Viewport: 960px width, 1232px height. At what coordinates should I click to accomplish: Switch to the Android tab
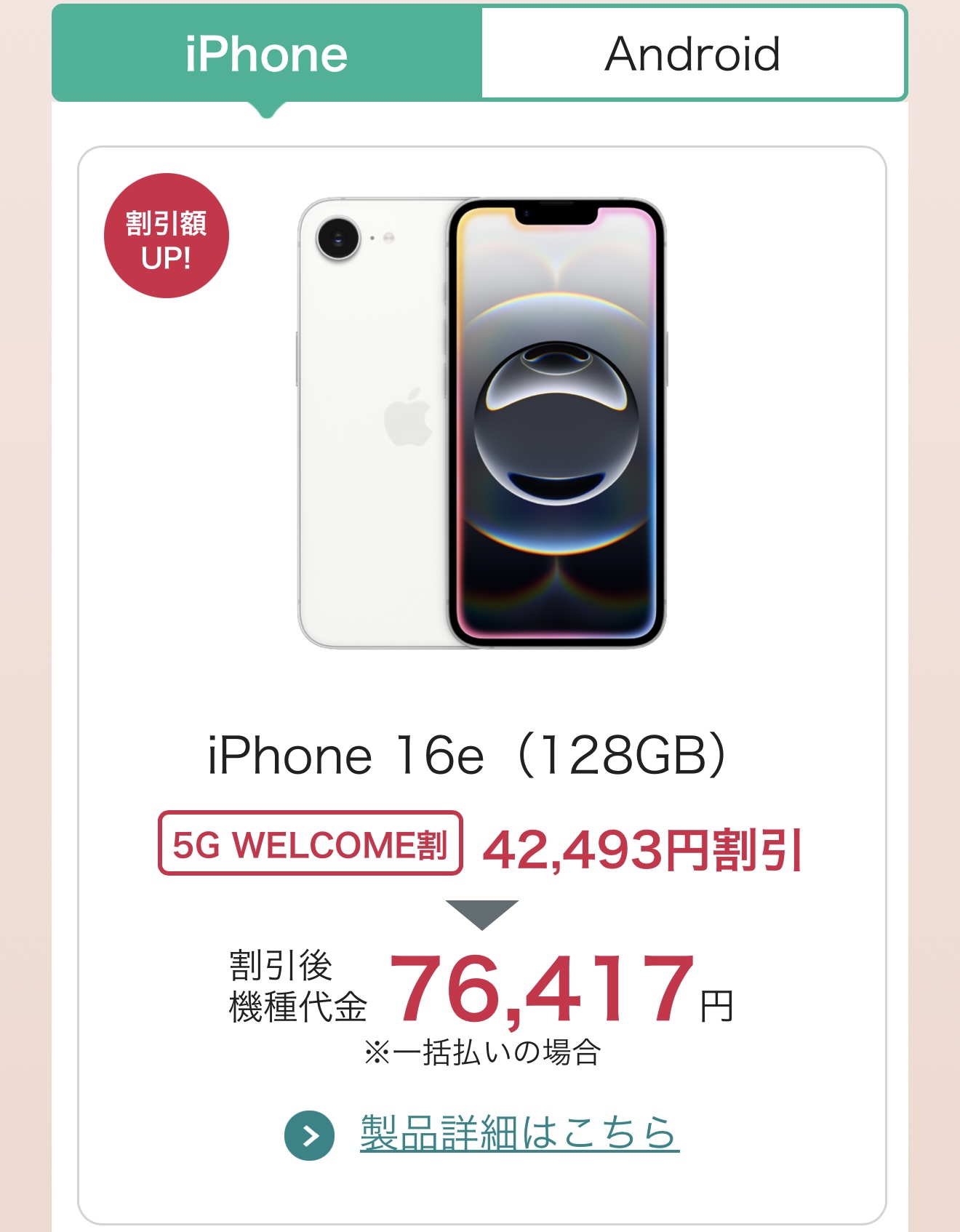693,54
